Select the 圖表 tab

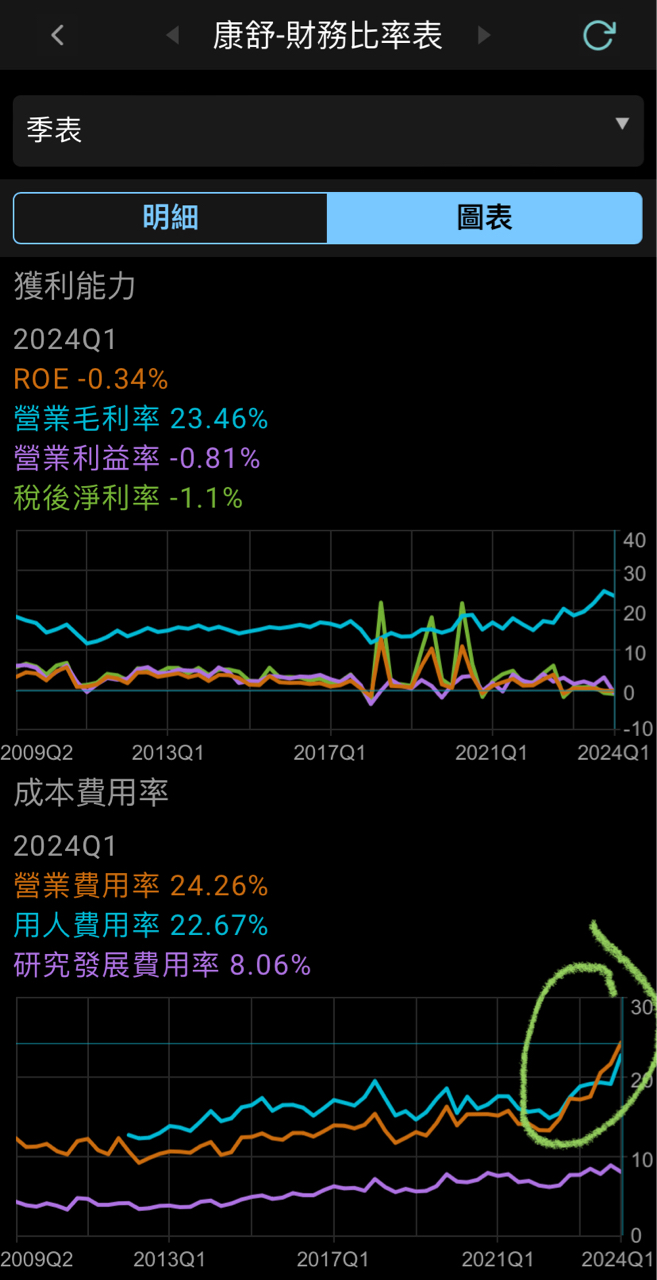pos(484,218)
